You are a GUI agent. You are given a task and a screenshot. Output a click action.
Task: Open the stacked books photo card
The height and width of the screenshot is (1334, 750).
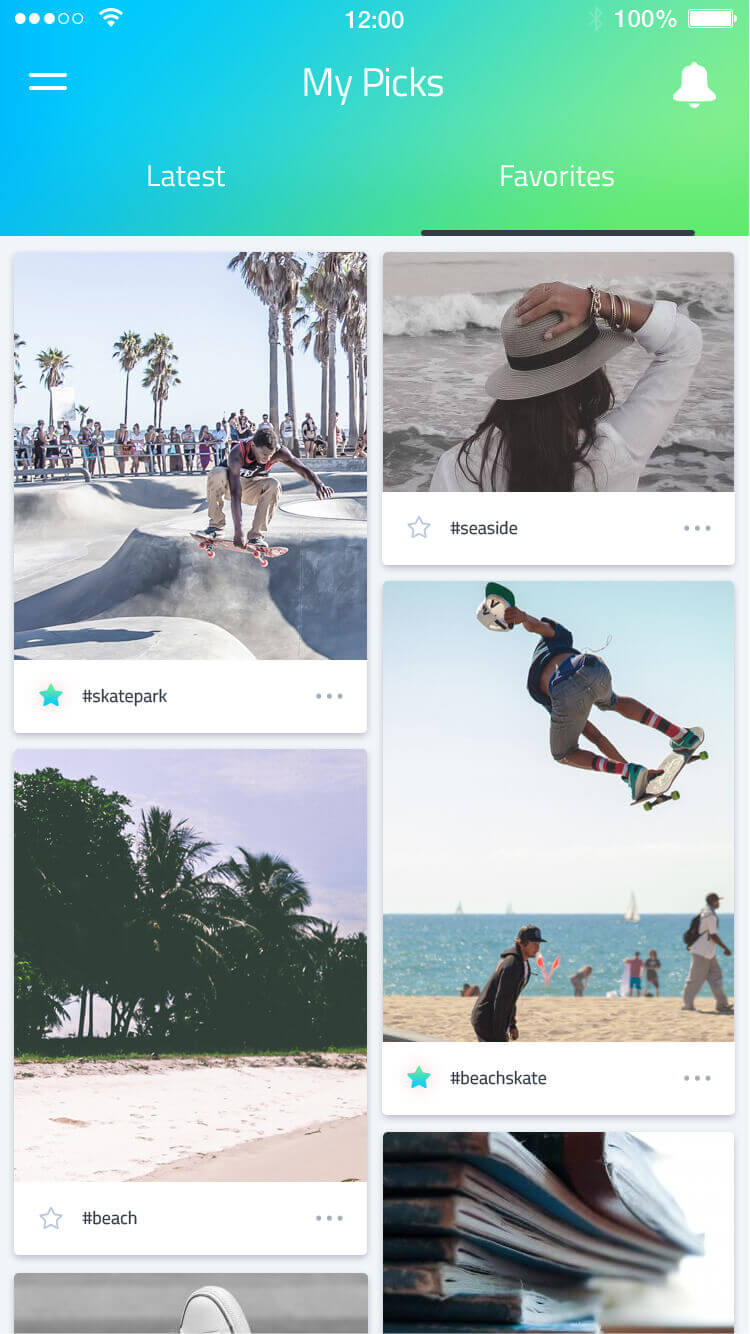[558, 1233]
